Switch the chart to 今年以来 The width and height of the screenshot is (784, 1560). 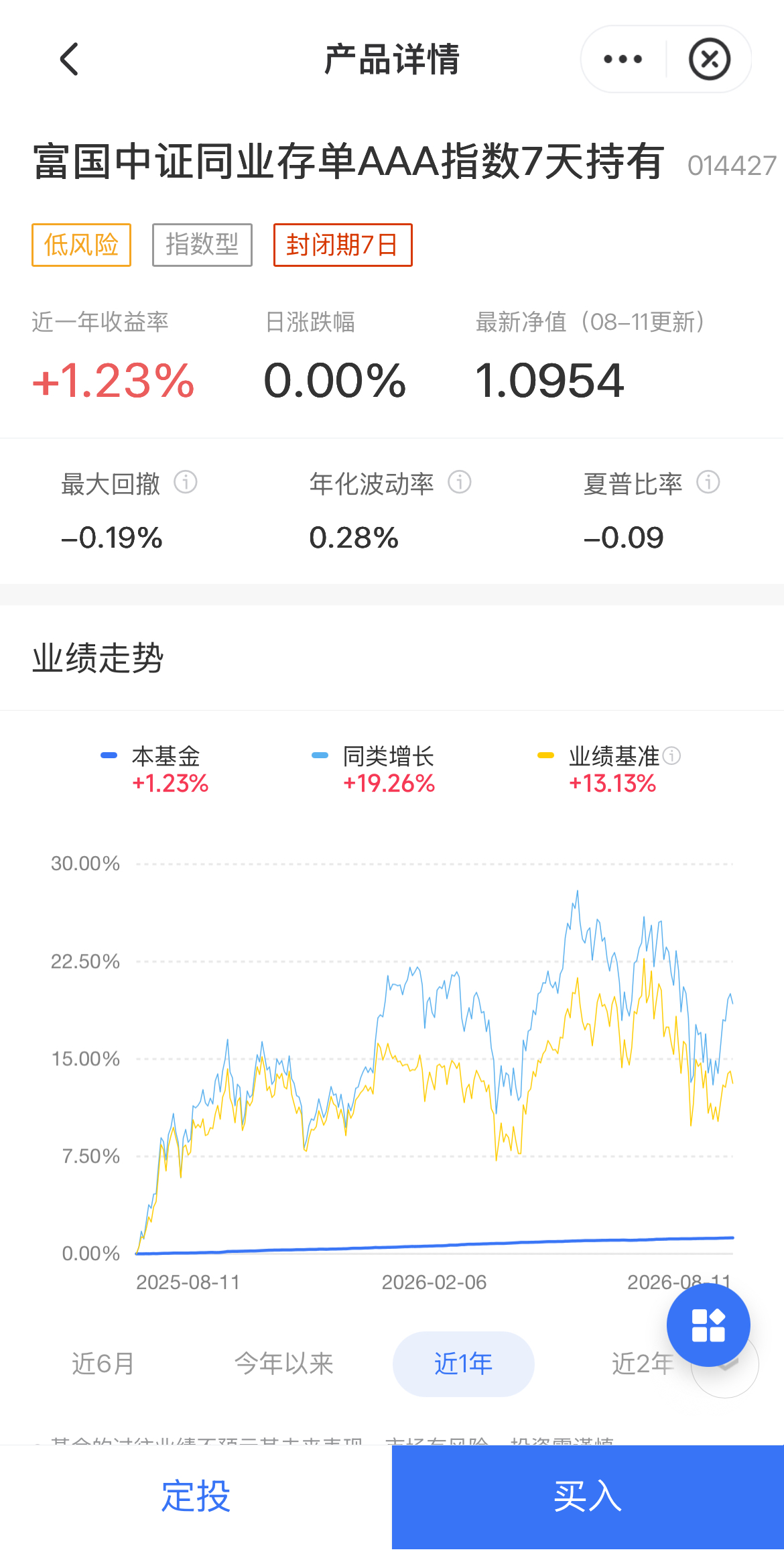click(283, 1364)
